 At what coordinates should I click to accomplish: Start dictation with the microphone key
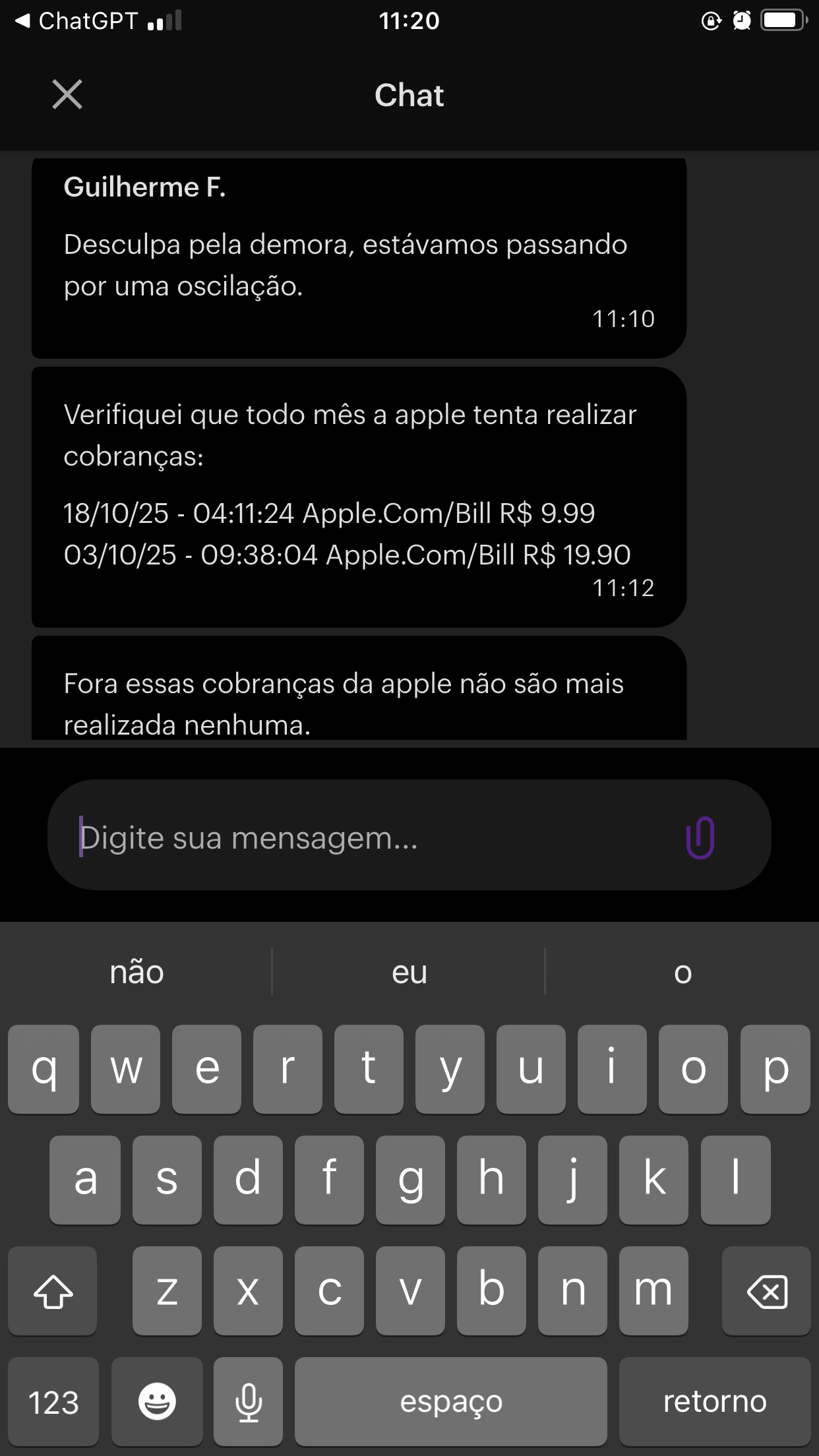point(249,1401)
